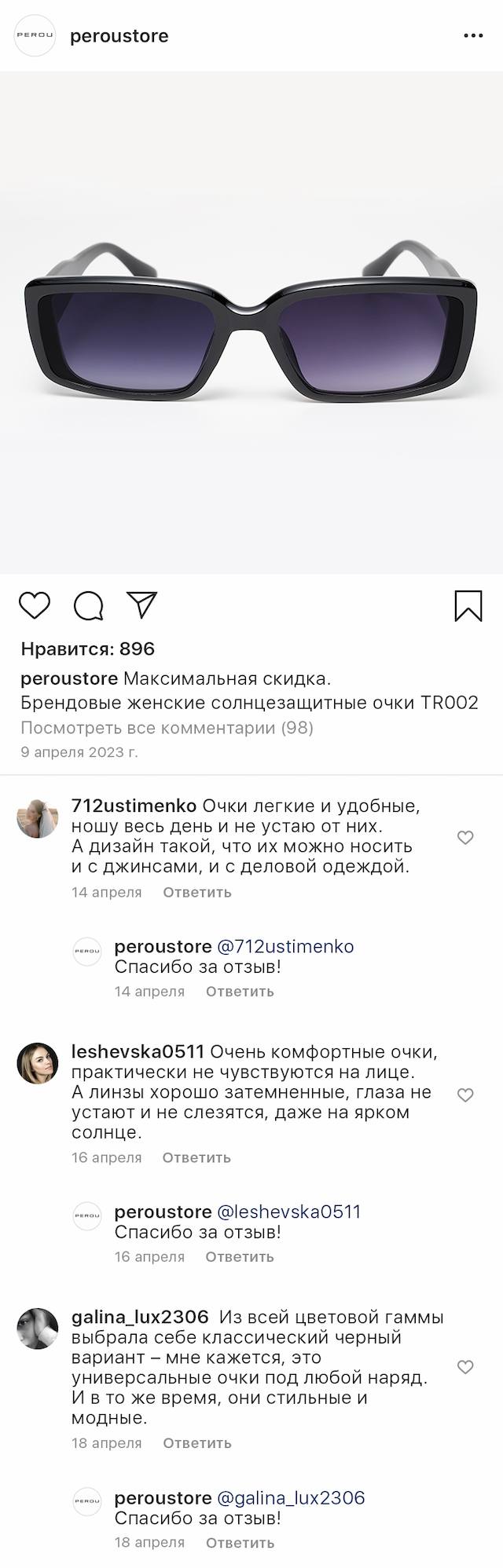Open leshevska0511's profile picture
503x1568 pixels.
click(38, 1063)
